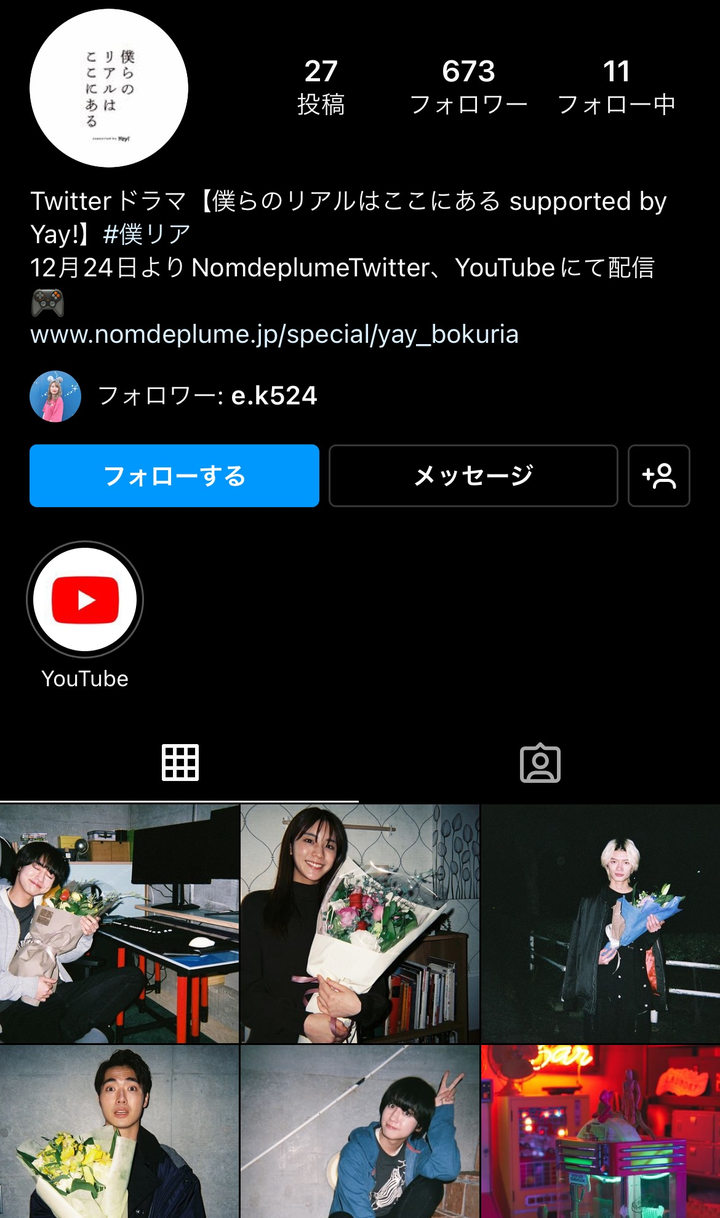Open the フォロー中 following list
The height and width of the screenshot is (1218, 720).
(x=616, y=87)
